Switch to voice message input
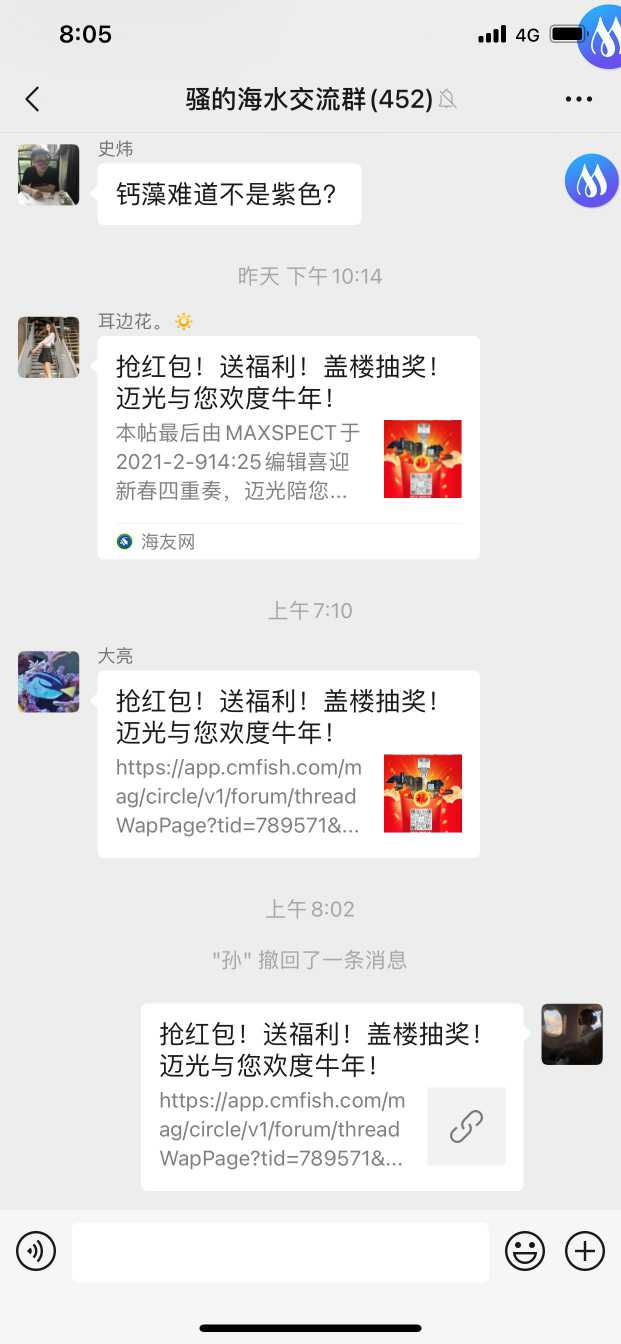The height and width of the screenshot is (1344, 621). point(36,1251)
